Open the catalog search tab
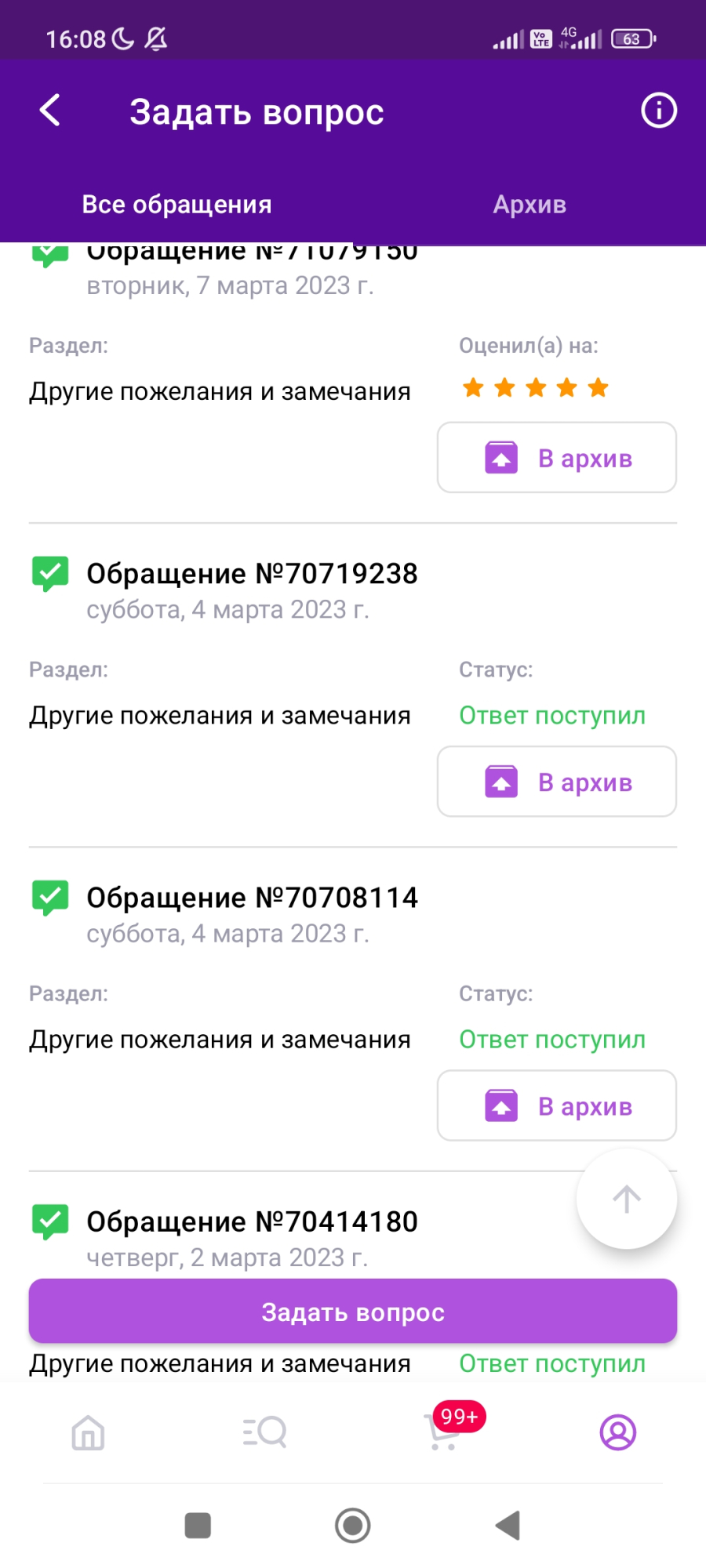 pos(264,1432)
